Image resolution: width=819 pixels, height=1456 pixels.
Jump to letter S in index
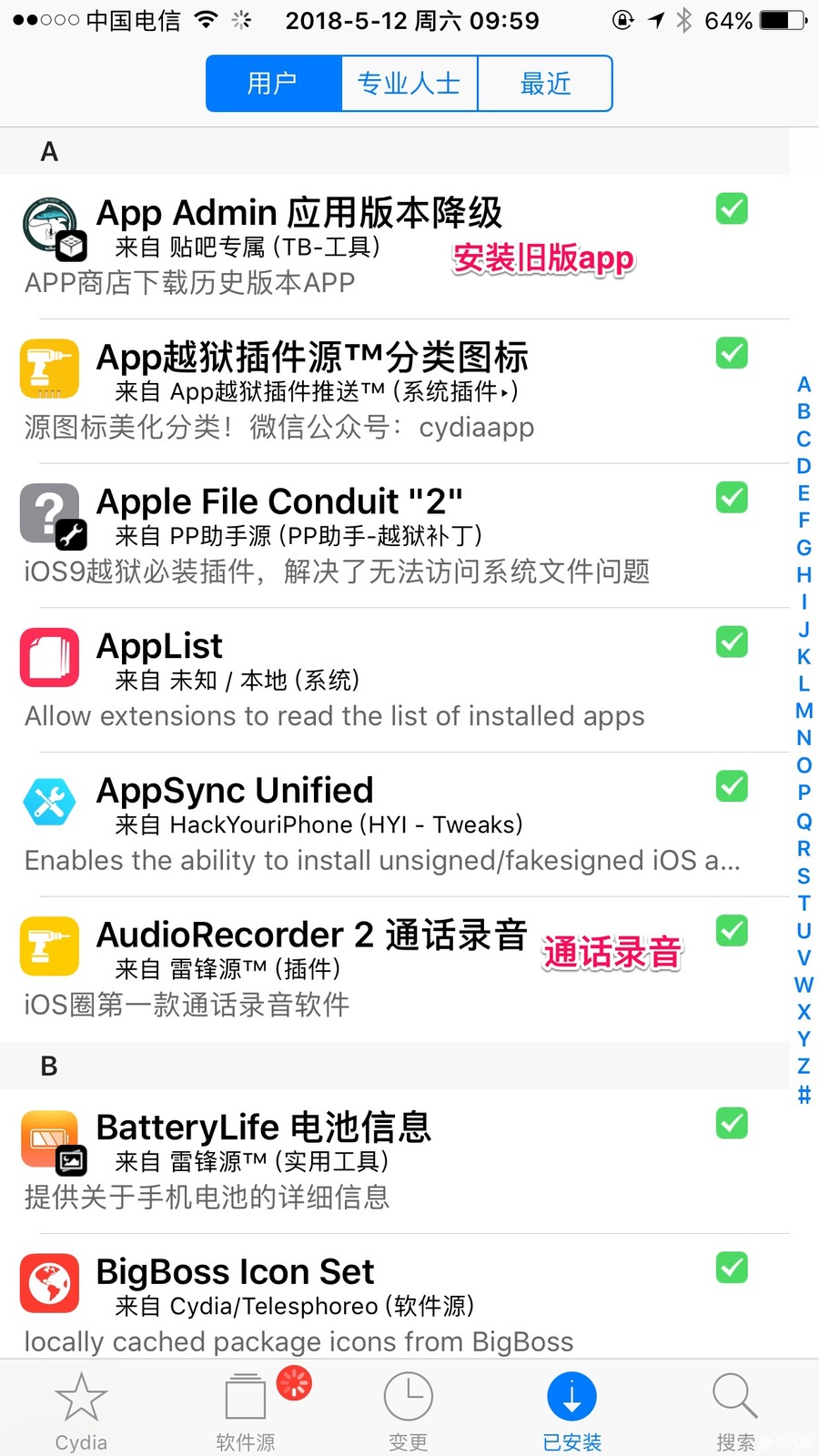804,875
